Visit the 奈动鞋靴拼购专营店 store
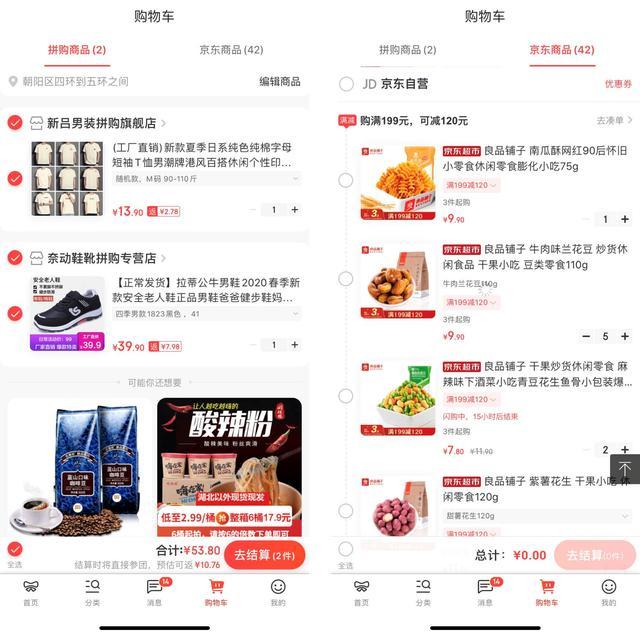The height and width of the screenshot is (636, 640). pos(101,258)
